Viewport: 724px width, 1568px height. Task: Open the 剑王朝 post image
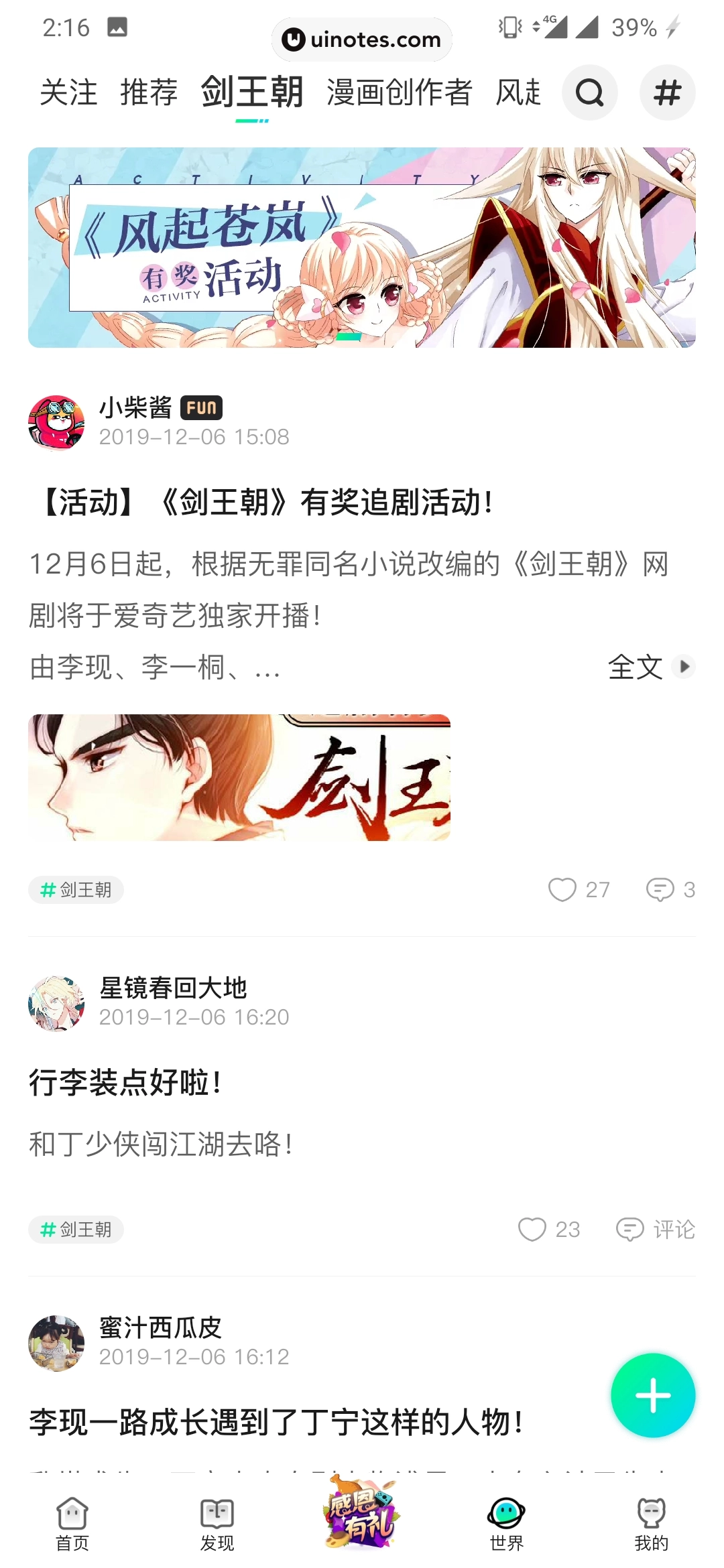click(239, 777)
